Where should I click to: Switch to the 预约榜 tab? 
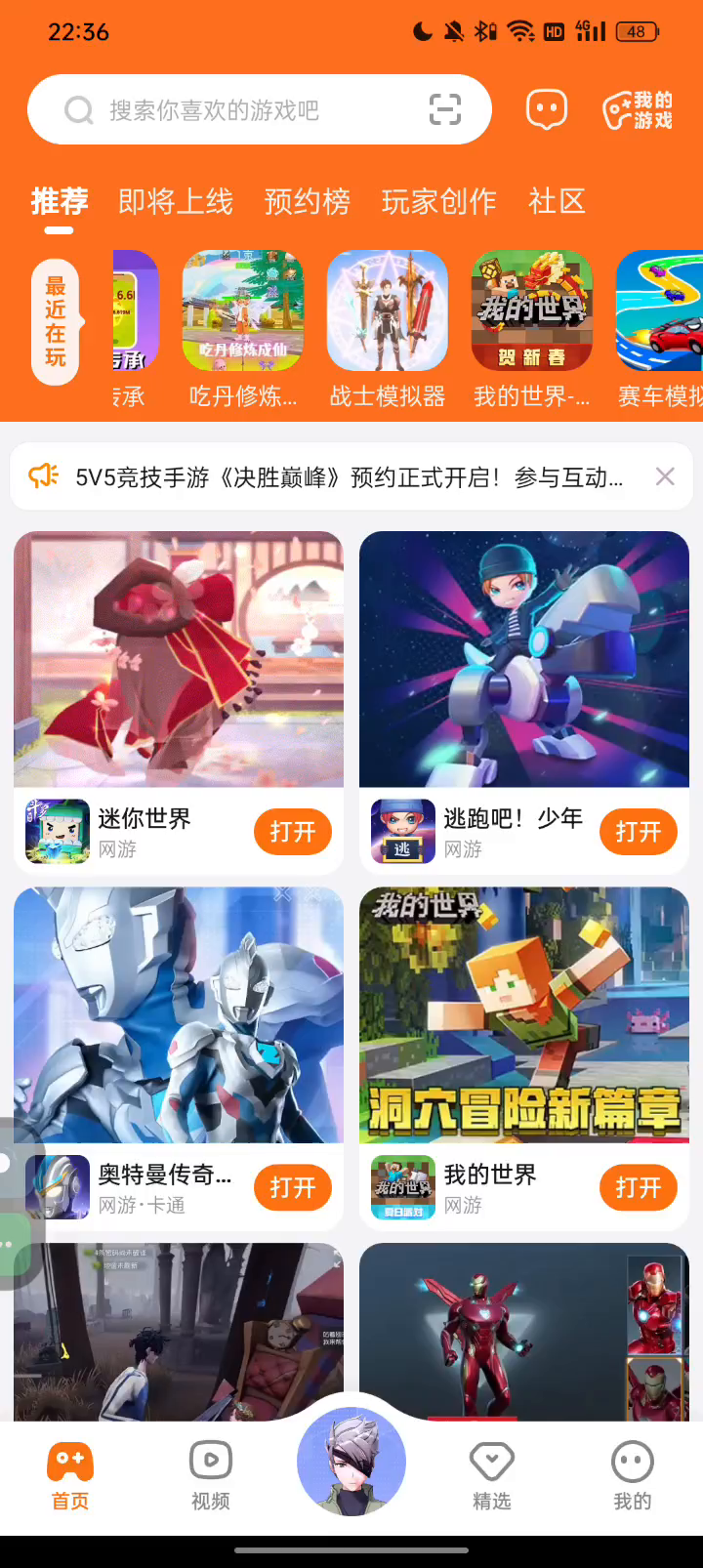pos(308,202)
